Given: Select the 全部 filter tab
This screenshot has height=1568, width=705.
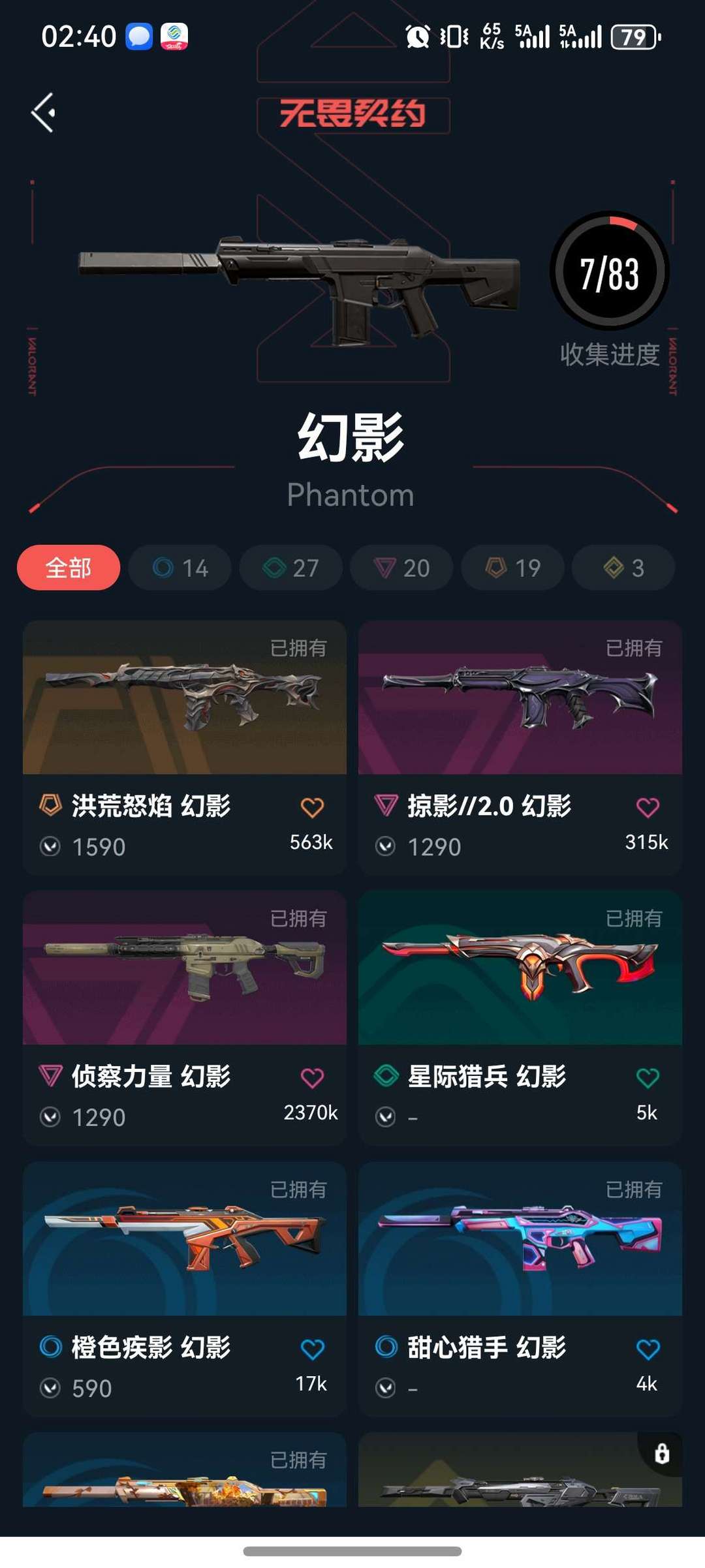Looking at the screenshot, I should point(68,567).
